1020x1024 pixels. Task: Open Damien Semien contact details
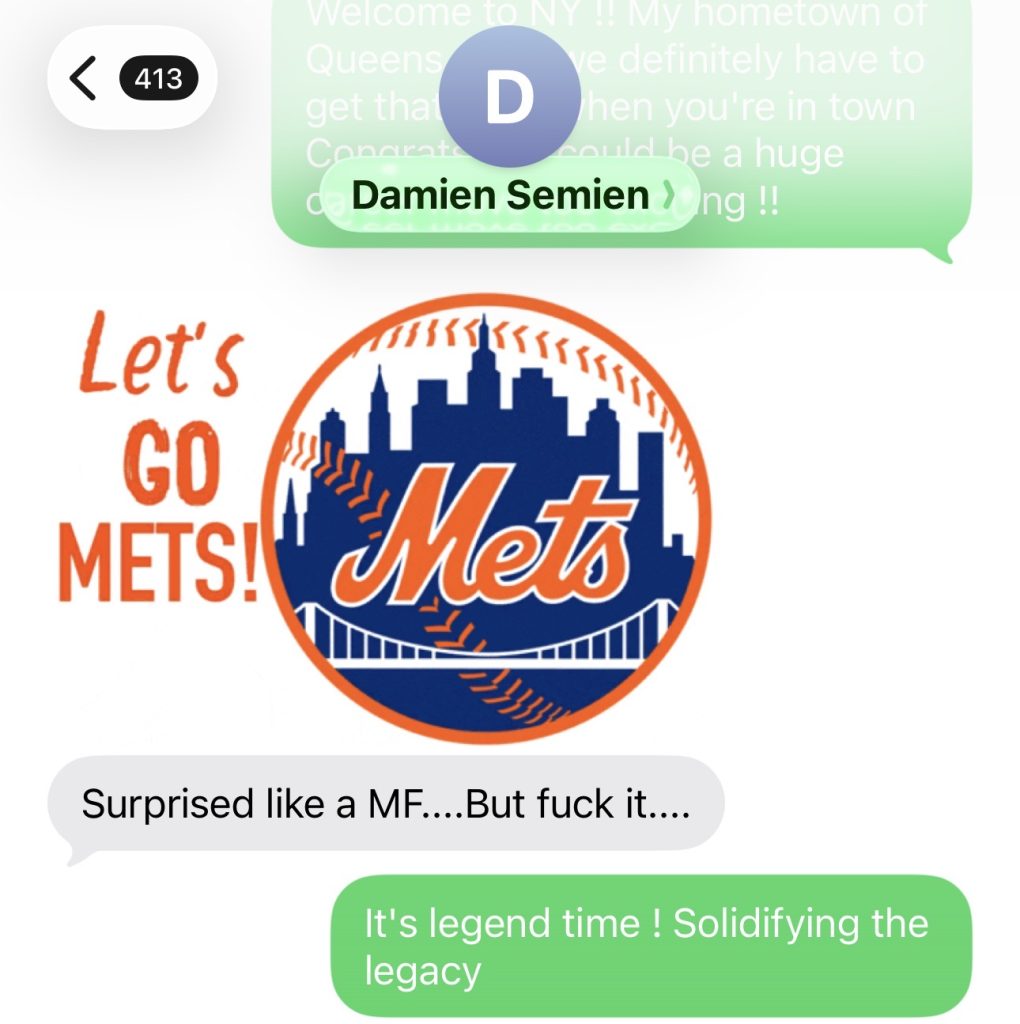pos(508,195)
